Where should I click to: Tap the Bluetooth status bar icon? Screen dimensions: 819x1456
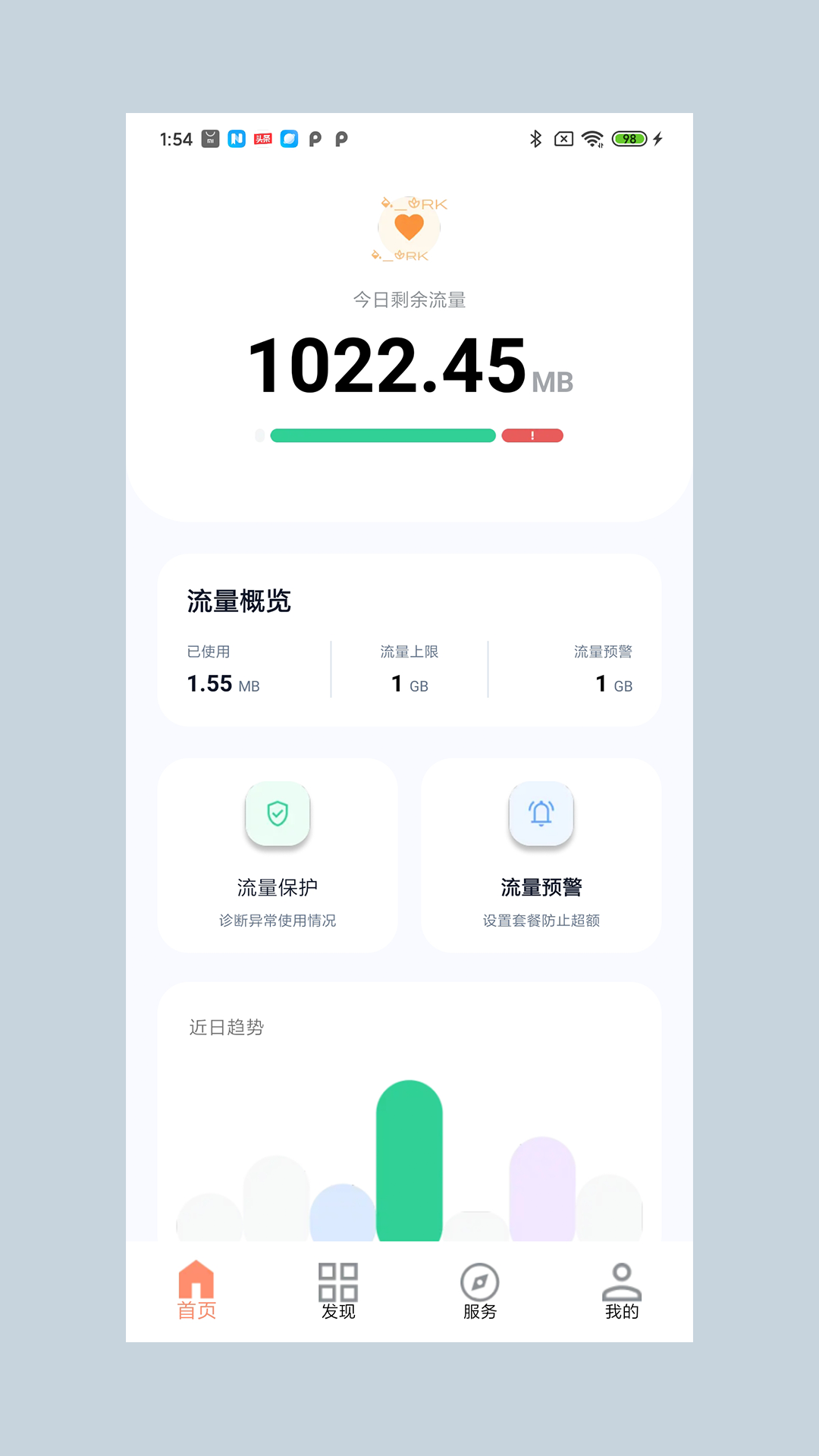535,139
